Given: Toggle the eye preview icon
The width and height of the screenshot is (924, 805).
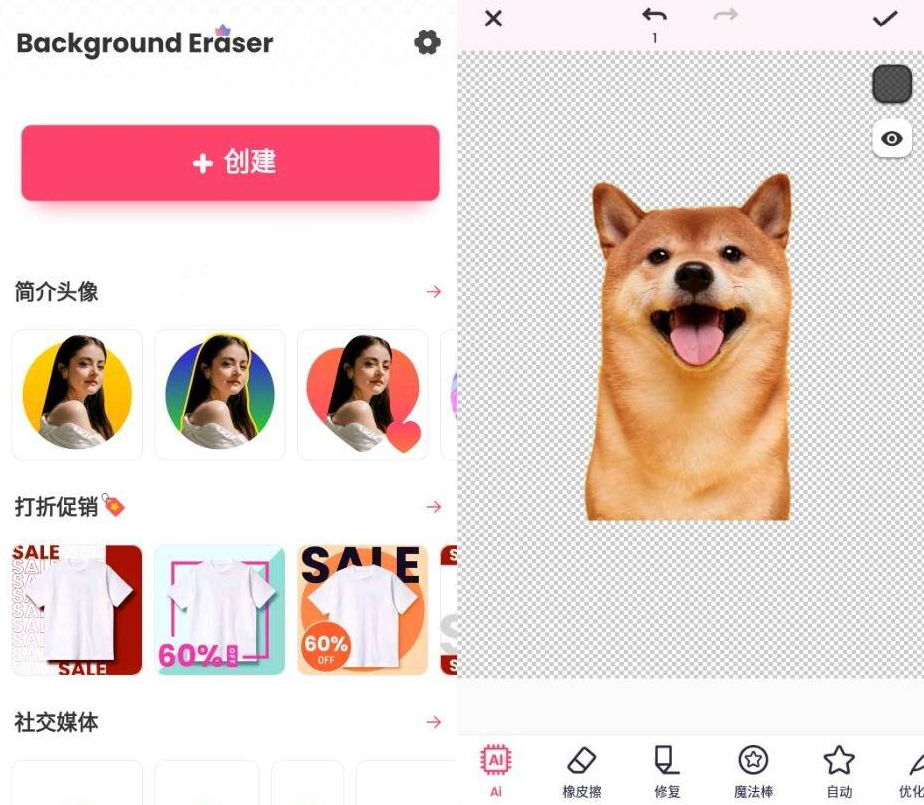Looking at the screenshot, I should [x=891, y=139].
